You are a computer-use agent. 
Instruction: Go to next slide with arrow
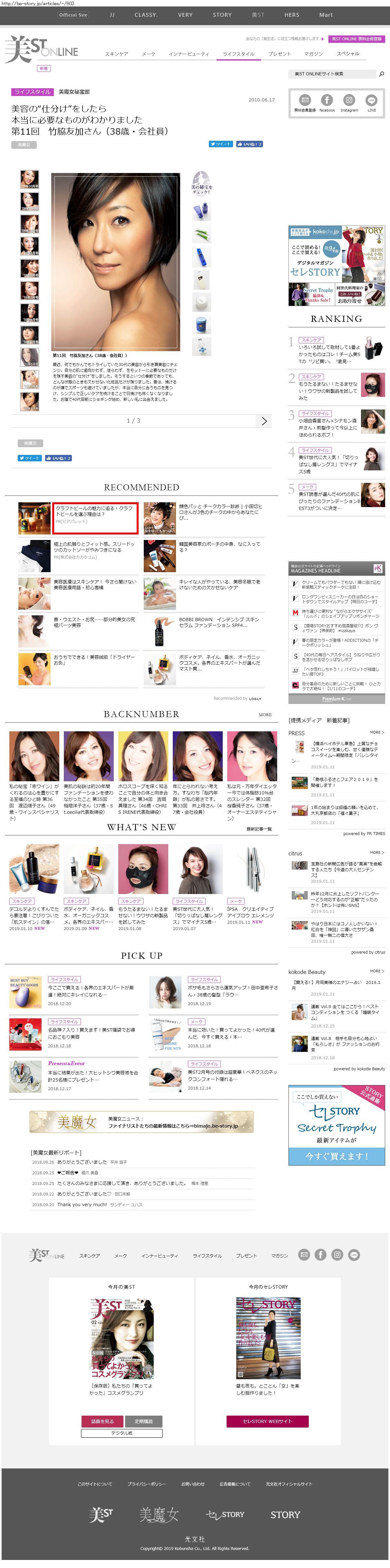tap(264, 421)
